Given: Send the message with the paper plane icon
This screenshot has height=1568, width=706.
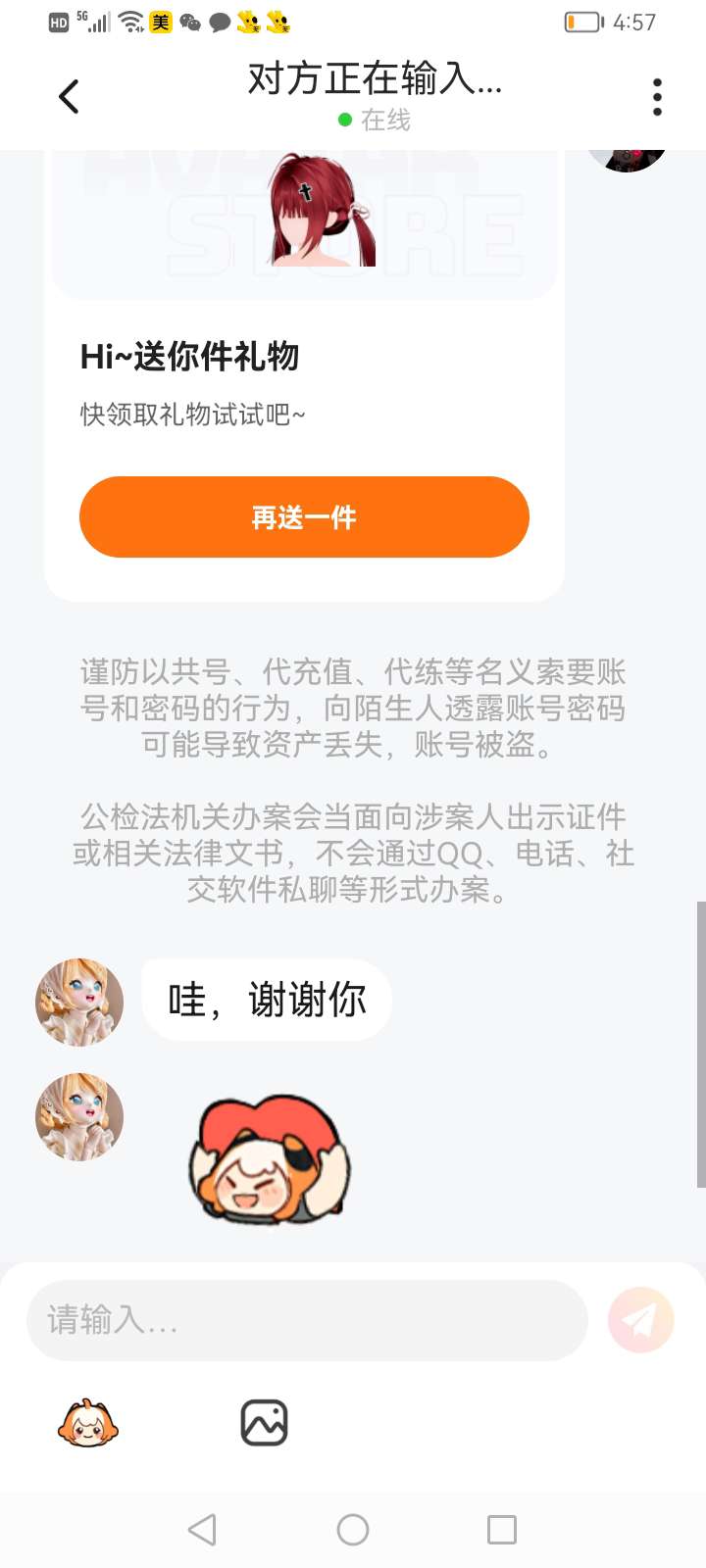Looking at the screenshot, I should pos(640,1320).
